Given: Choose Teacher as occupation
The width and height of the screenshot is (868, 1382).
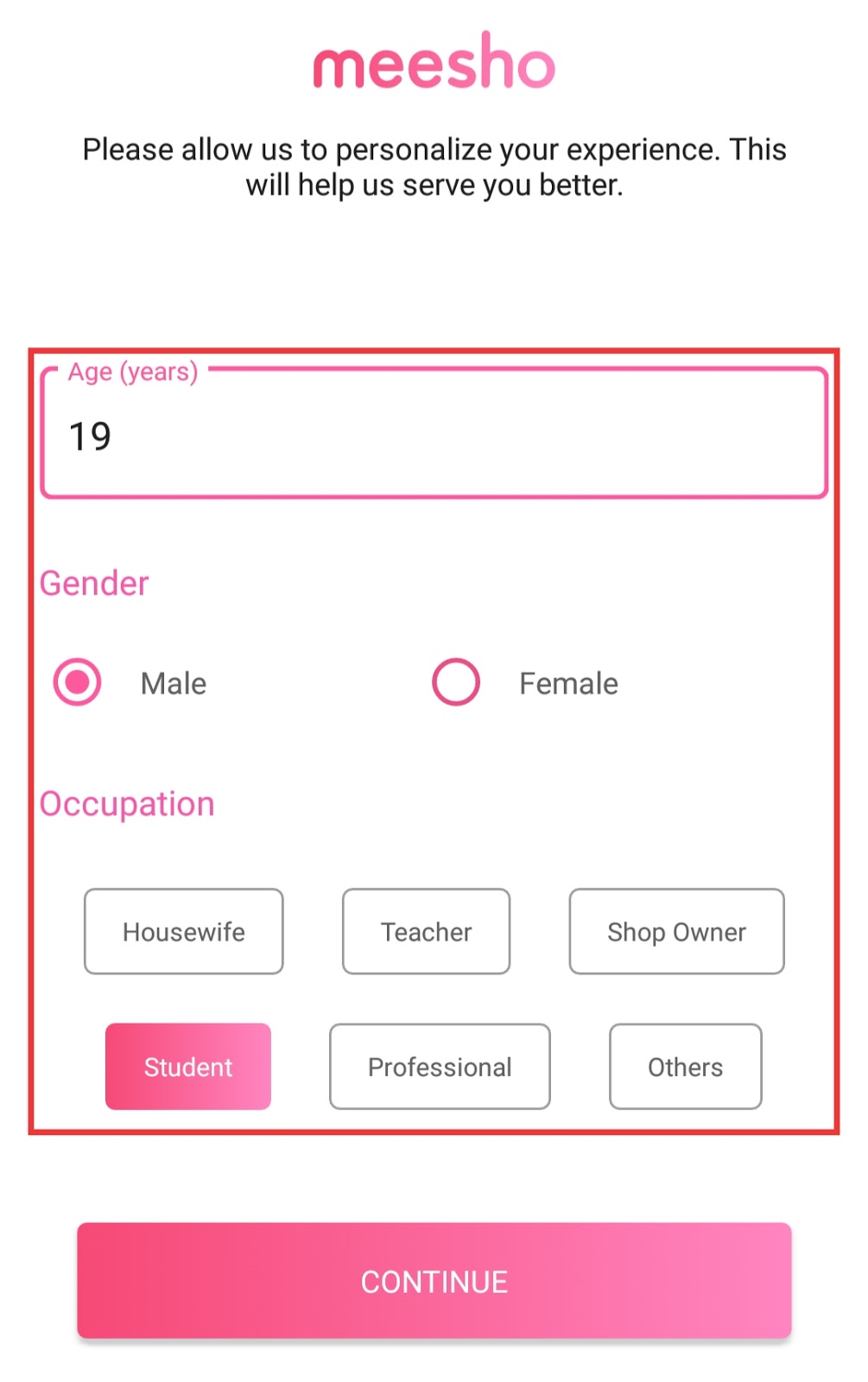Looking at the screenshot, I should point(427,932).
